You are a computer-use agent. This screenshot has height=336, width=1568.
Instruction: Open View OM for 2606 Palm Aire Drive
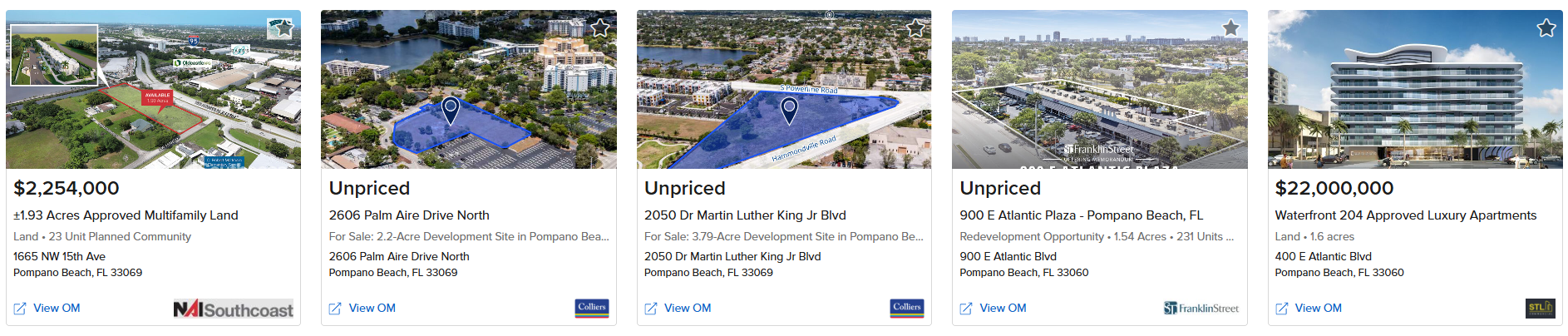(x=372, y=309)
